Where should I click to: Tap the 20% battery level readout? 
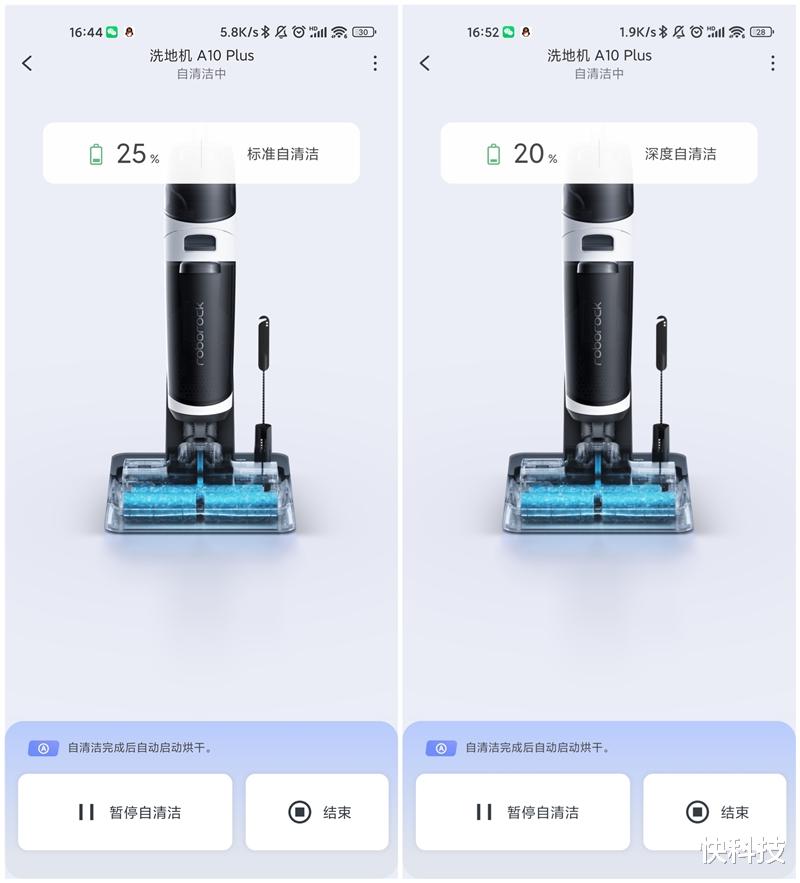[528, 153]
